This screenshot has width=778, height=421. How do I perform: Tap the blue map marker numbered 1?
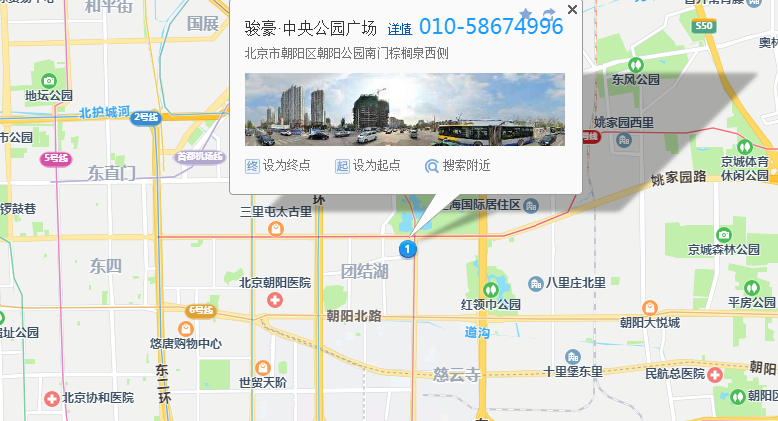pyautogui.click(x=408, y=248)
